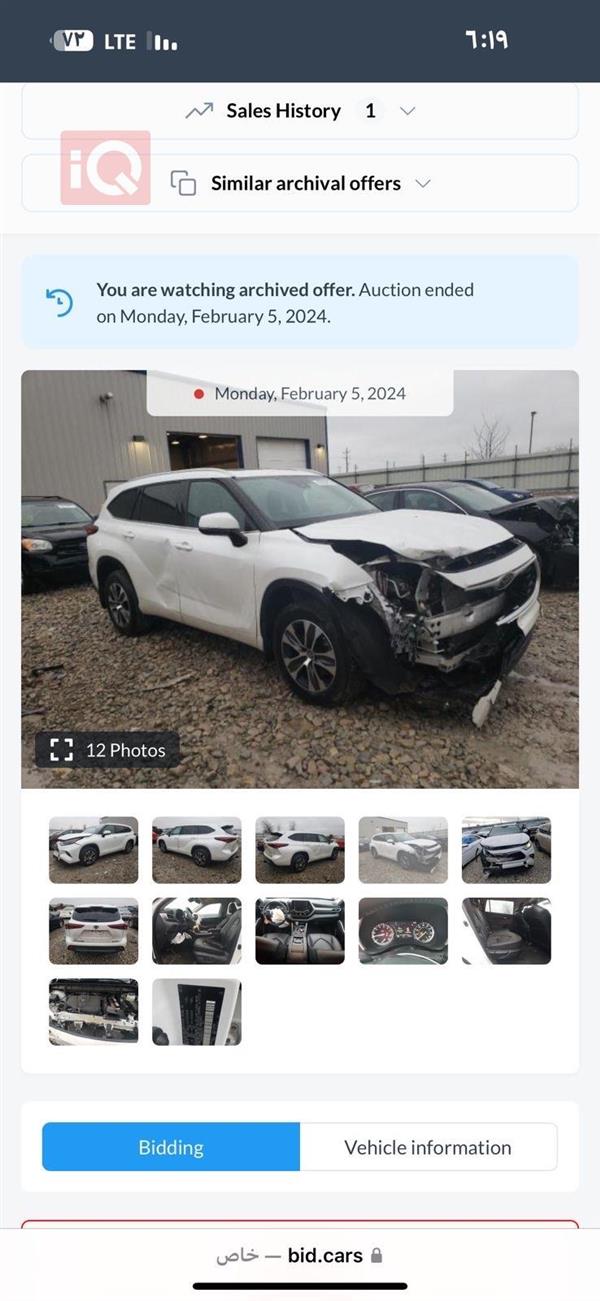
Task: Open the main damaged Toyota photo
Action: (300, 580)
